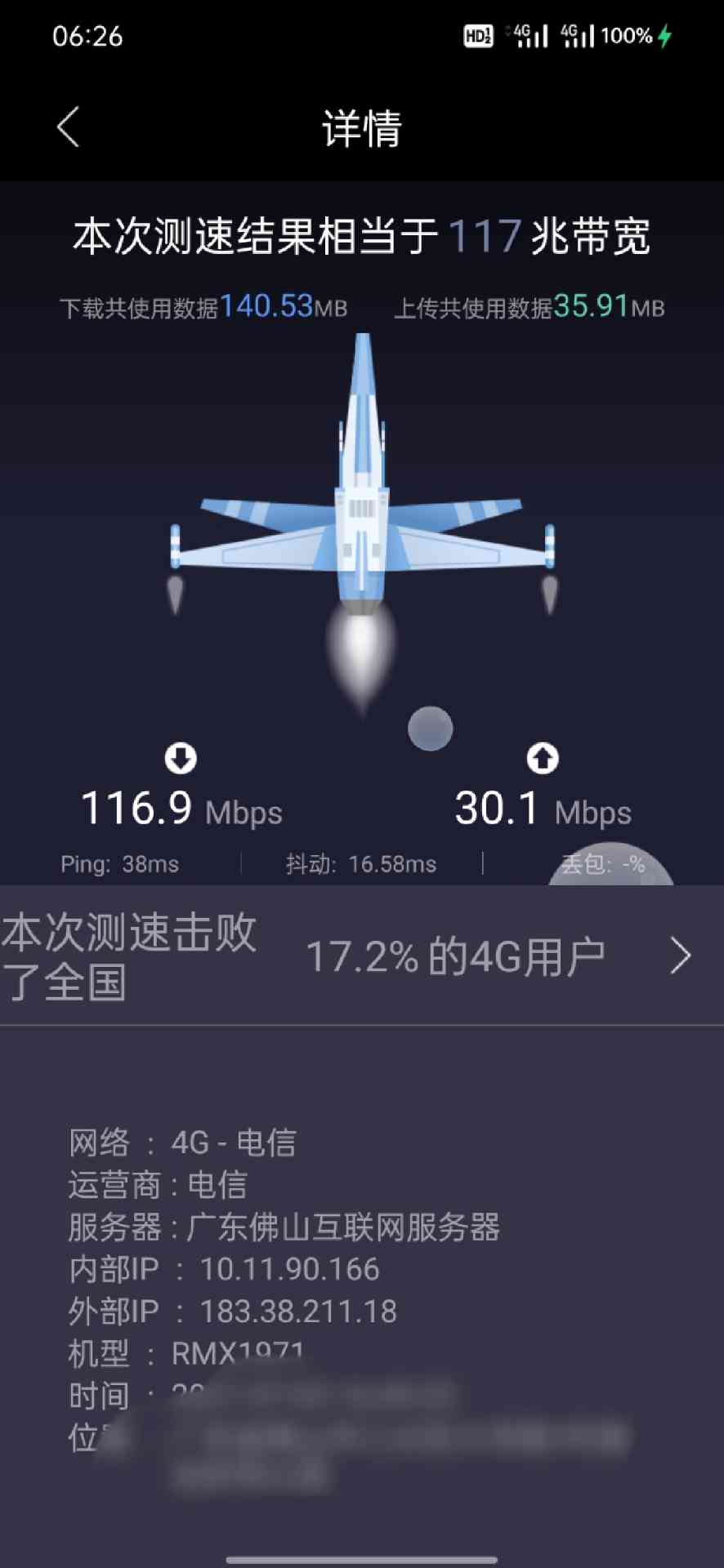Go back from the 详情 page
724x1568 pixels.
click(69, 127)
